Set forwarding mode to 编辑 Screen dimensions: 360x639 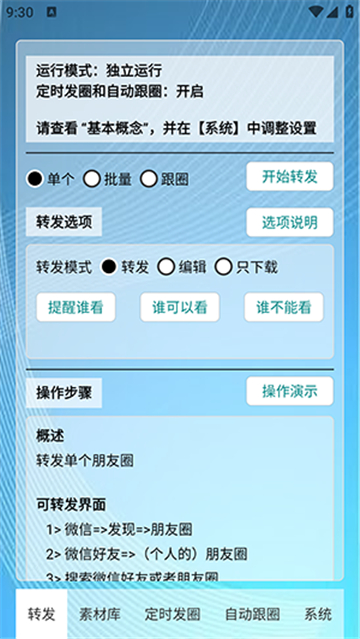[x=182, y=267]
